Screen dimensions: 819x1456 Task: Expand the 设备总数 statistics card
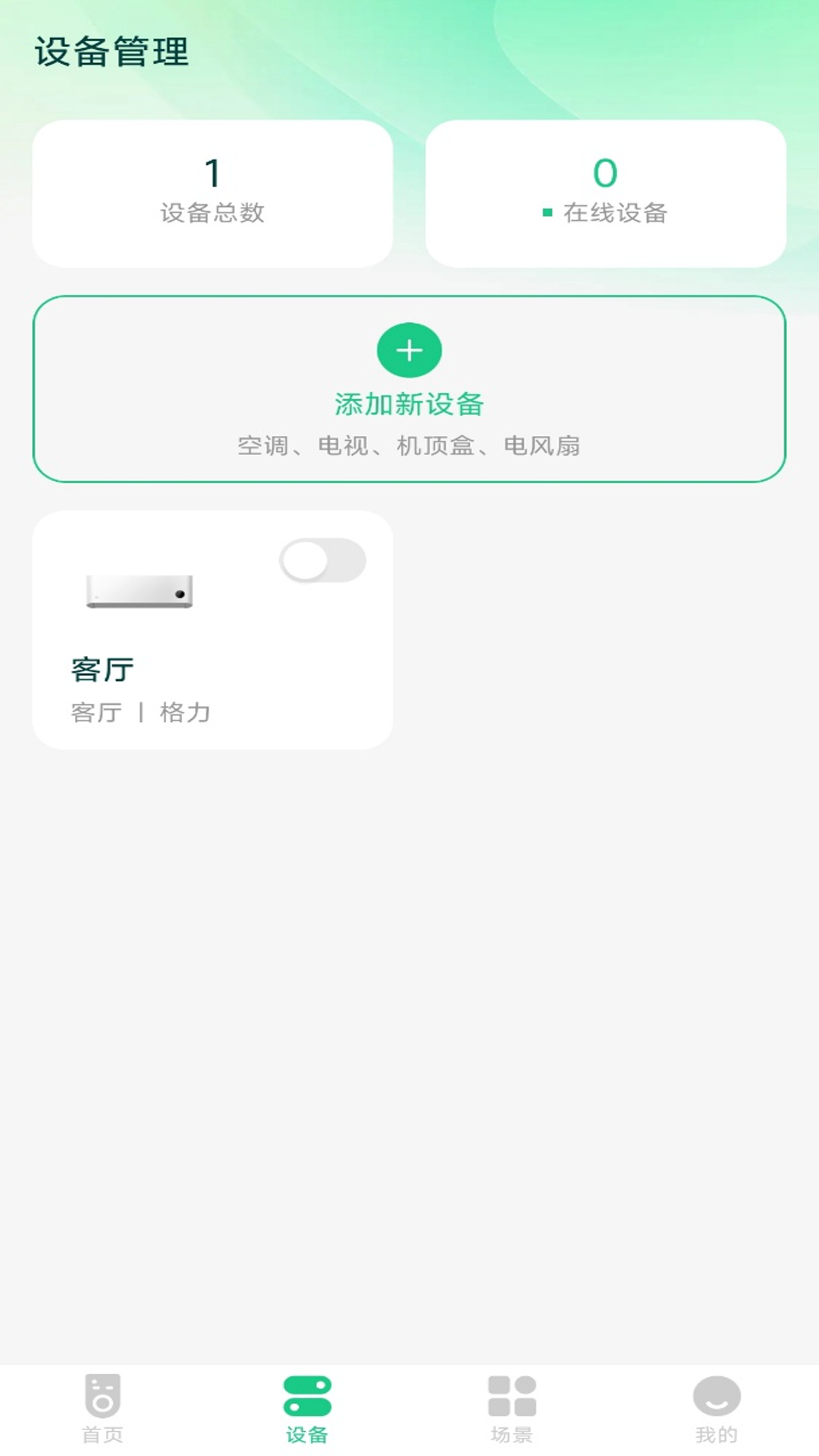tap(213, 193)
